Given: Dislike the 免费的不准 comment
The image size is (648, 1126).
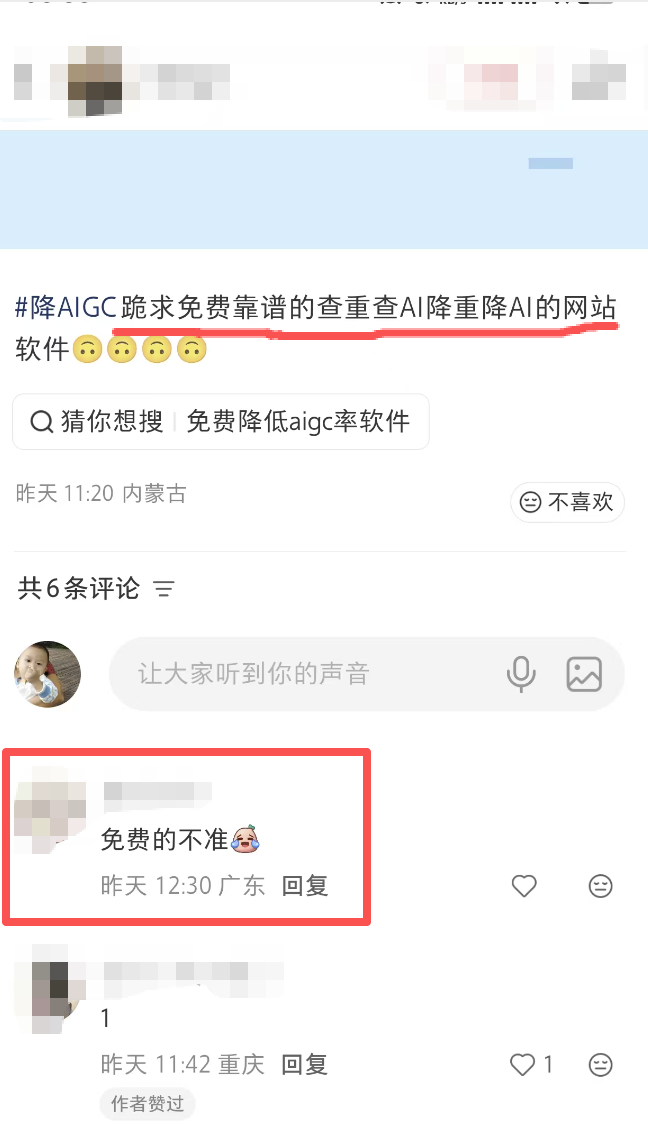Looking at the screenshot, I should 600,886.
